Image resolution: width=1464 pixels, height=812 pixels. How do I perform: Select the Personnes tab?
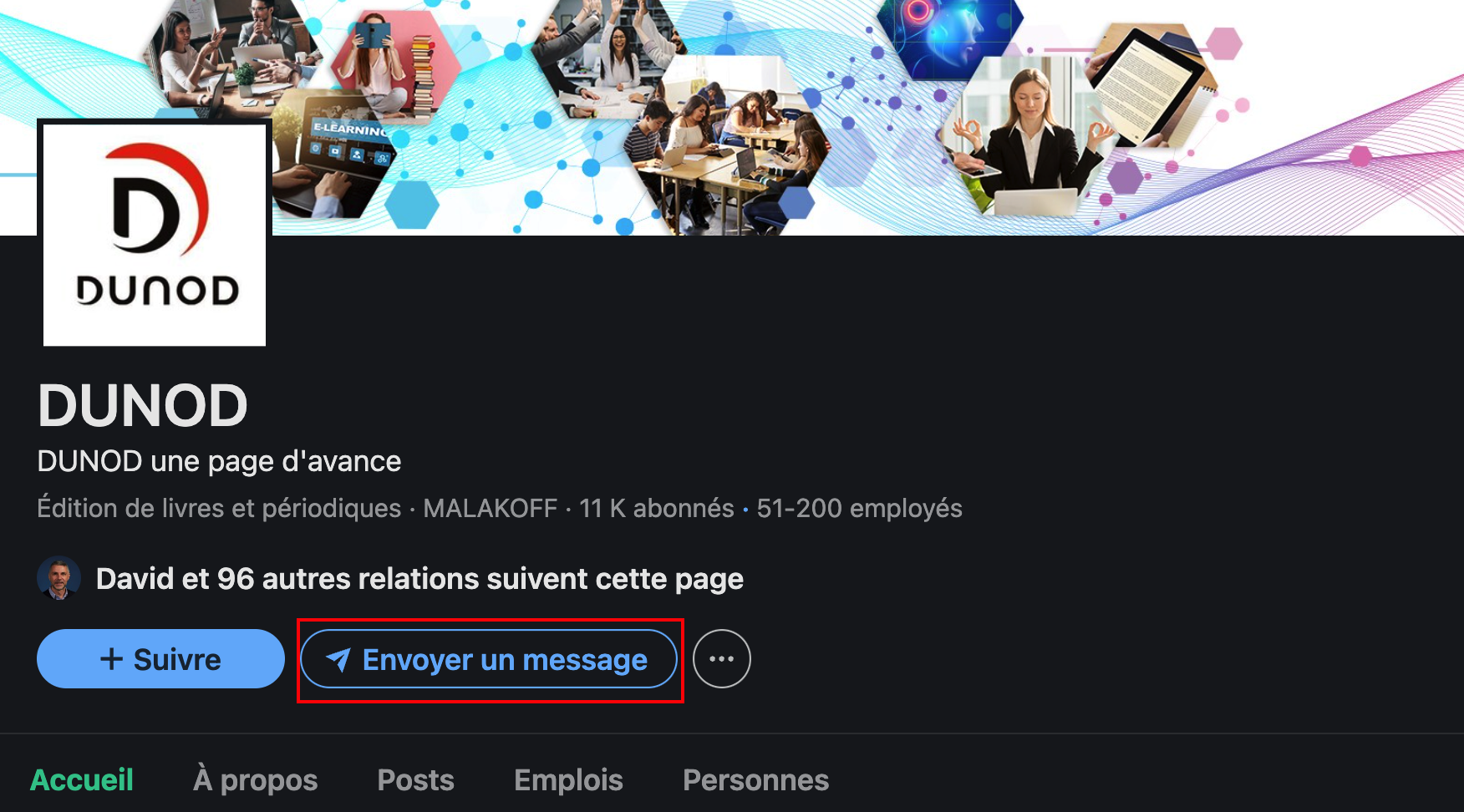[755, 779]
